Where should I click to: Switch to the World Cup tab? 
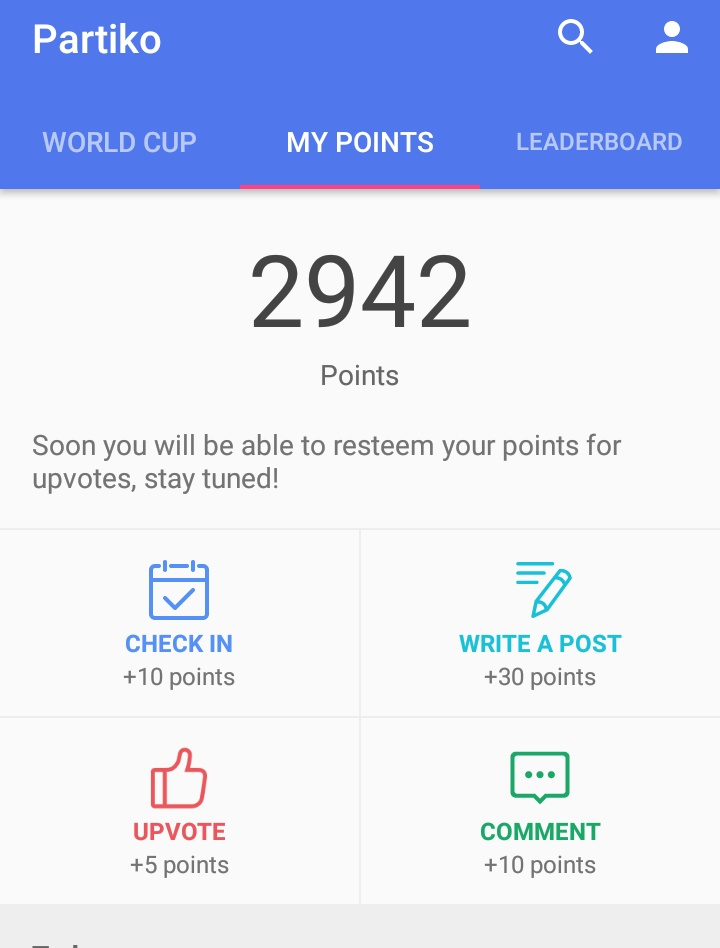pos(119,142)
